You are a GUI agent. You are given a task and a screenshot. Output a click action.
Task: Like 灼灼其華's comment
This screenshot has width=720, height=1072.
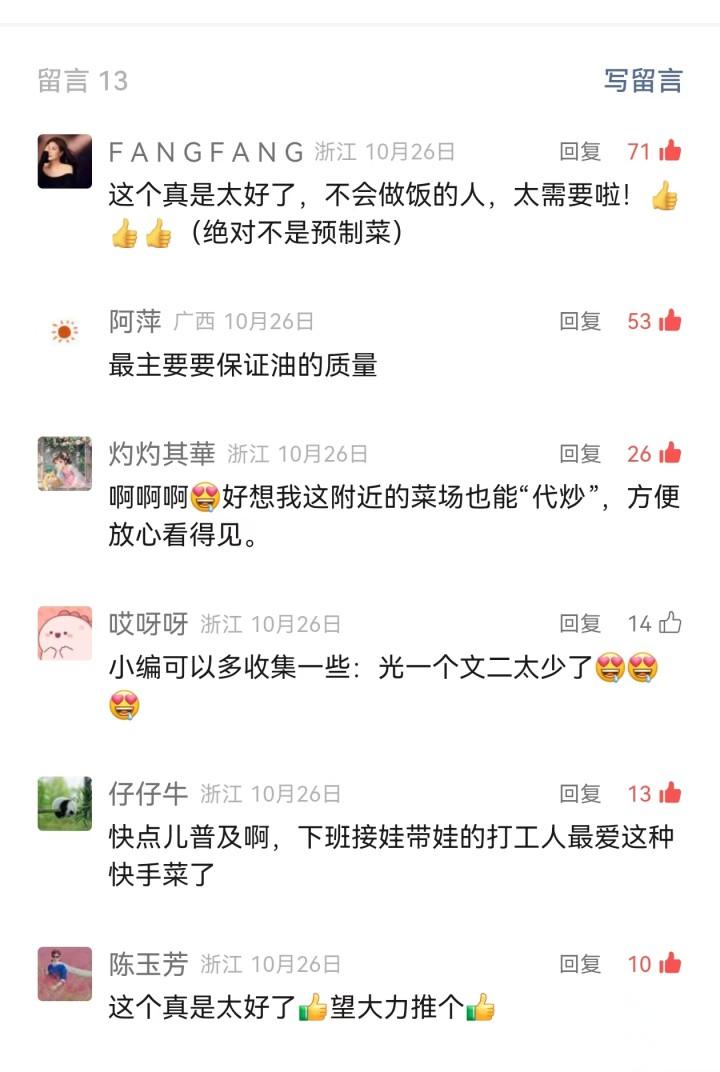[669, 454]
